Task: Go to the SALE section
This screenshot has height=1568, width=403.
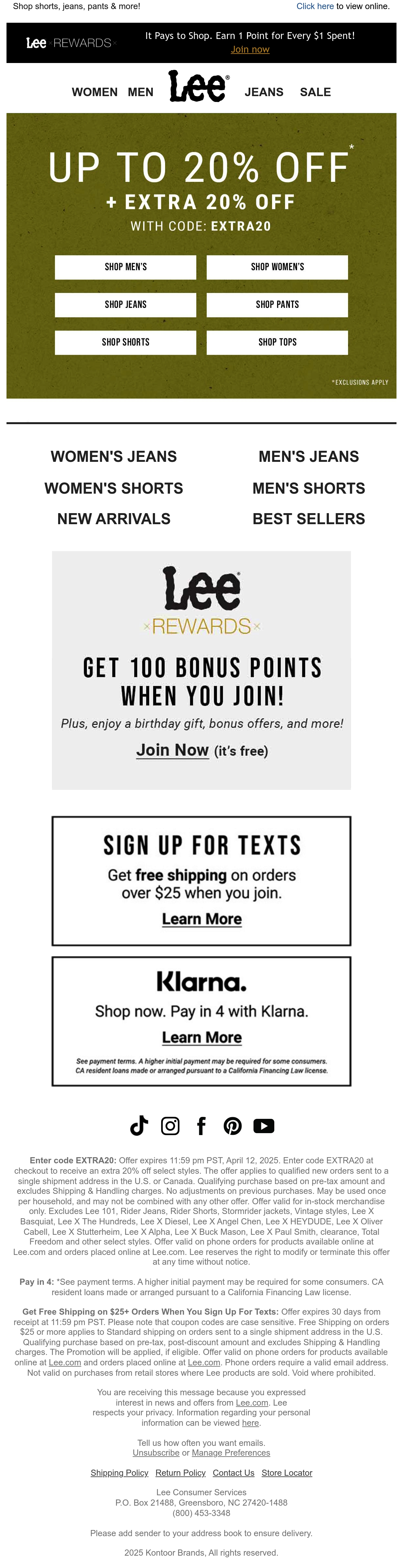Action: coord(315,92)
